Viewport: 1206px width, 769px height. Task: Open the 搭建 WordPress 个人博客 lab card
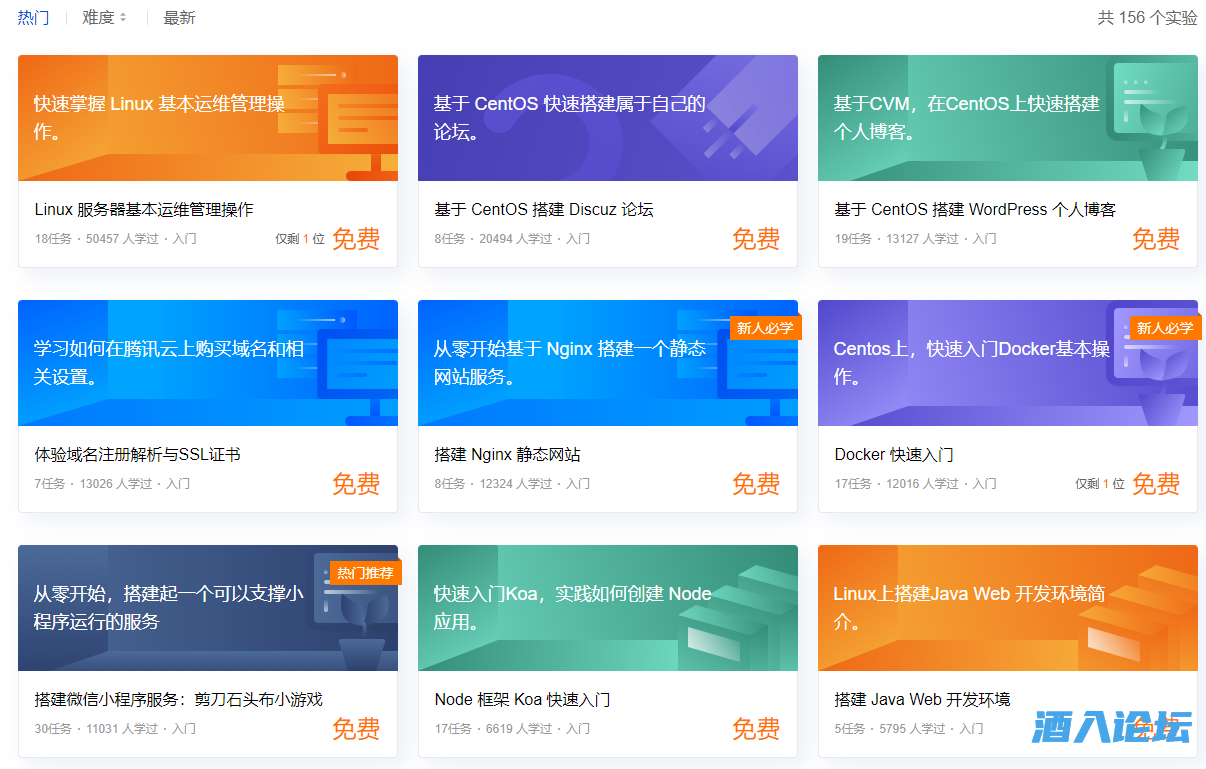(974, 210)
